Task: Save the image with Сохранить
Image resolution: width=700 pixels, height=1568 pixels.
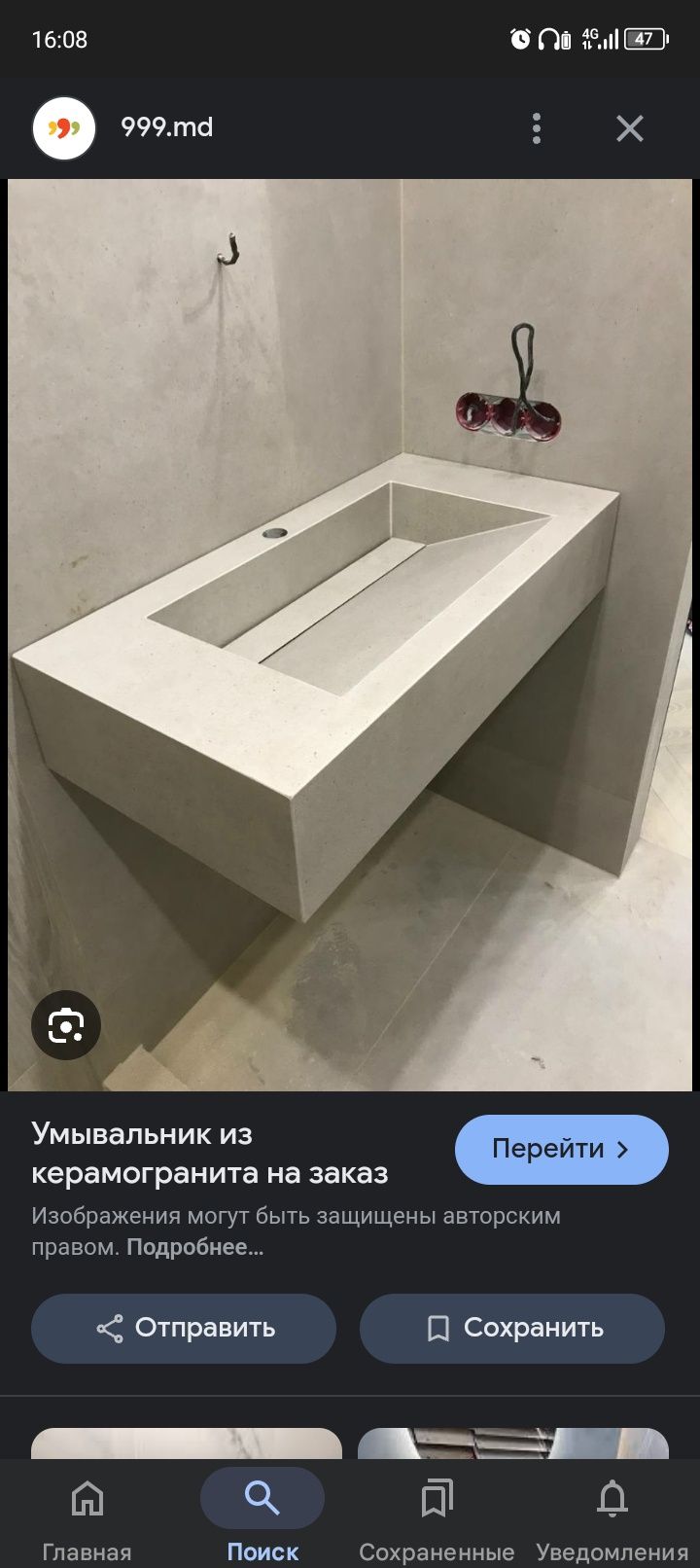Action: pos(512,1328)
